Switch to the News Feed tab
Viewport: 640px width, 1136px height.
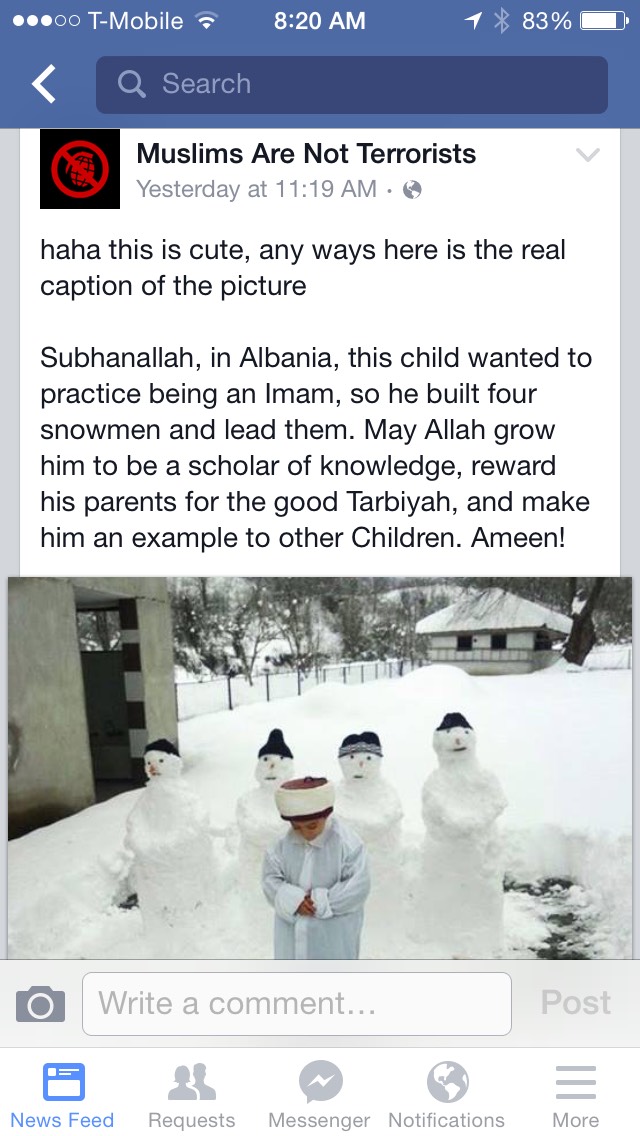tap(63, 1096)
